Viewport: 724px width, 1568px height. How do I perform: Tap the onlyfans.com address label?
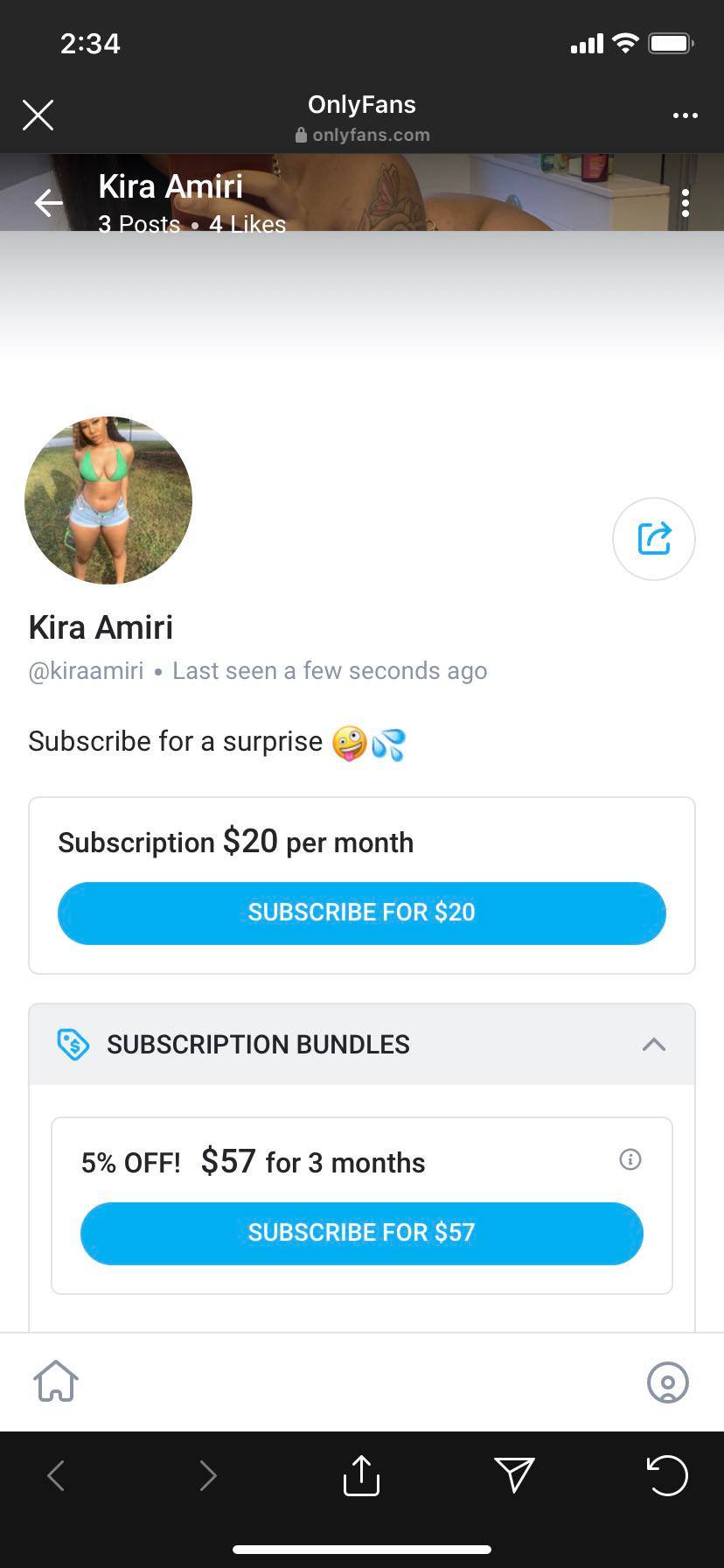click(x=362, y=135)
